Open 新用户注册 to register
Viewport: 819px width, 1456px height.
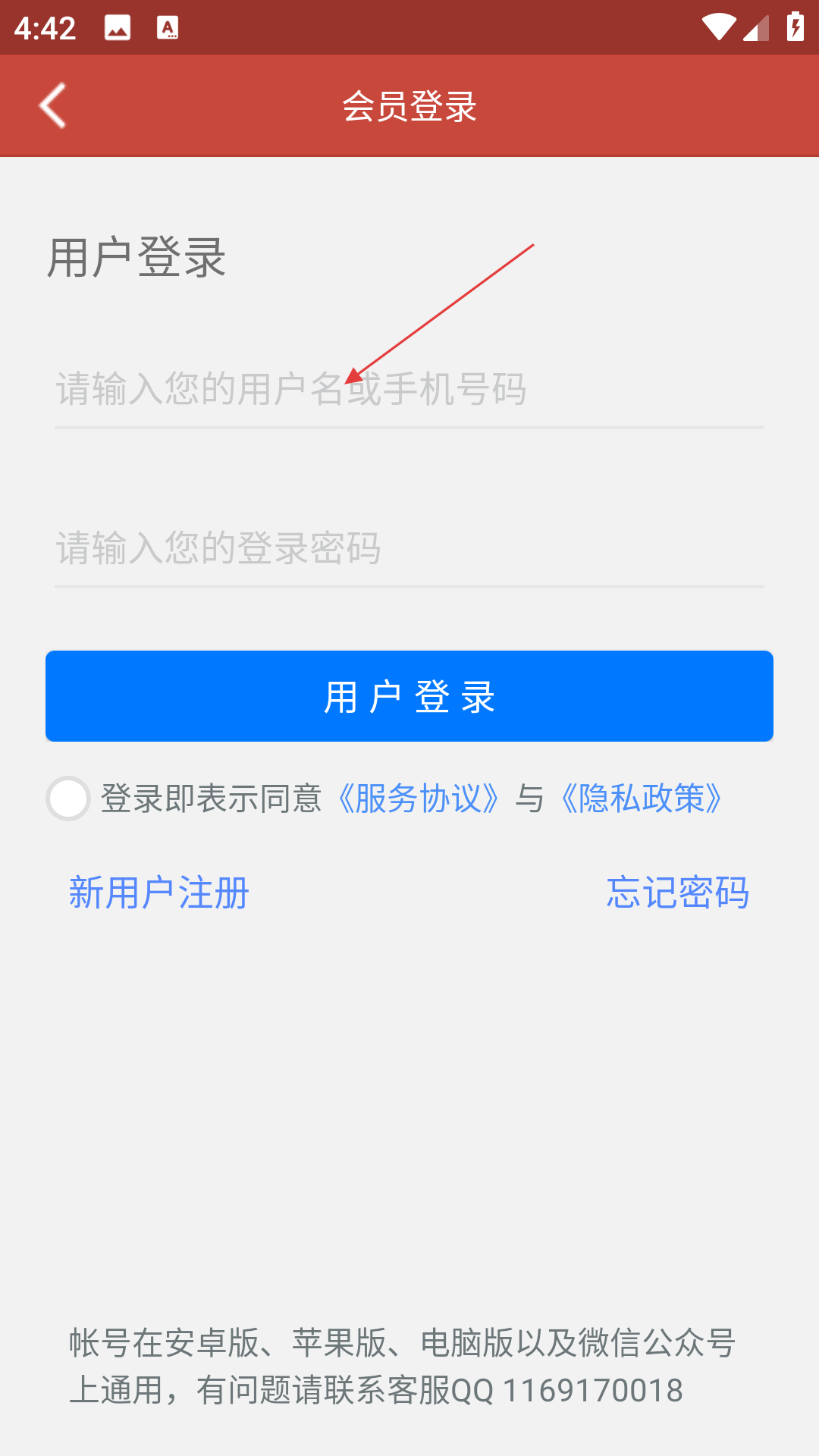click(159, 893)
